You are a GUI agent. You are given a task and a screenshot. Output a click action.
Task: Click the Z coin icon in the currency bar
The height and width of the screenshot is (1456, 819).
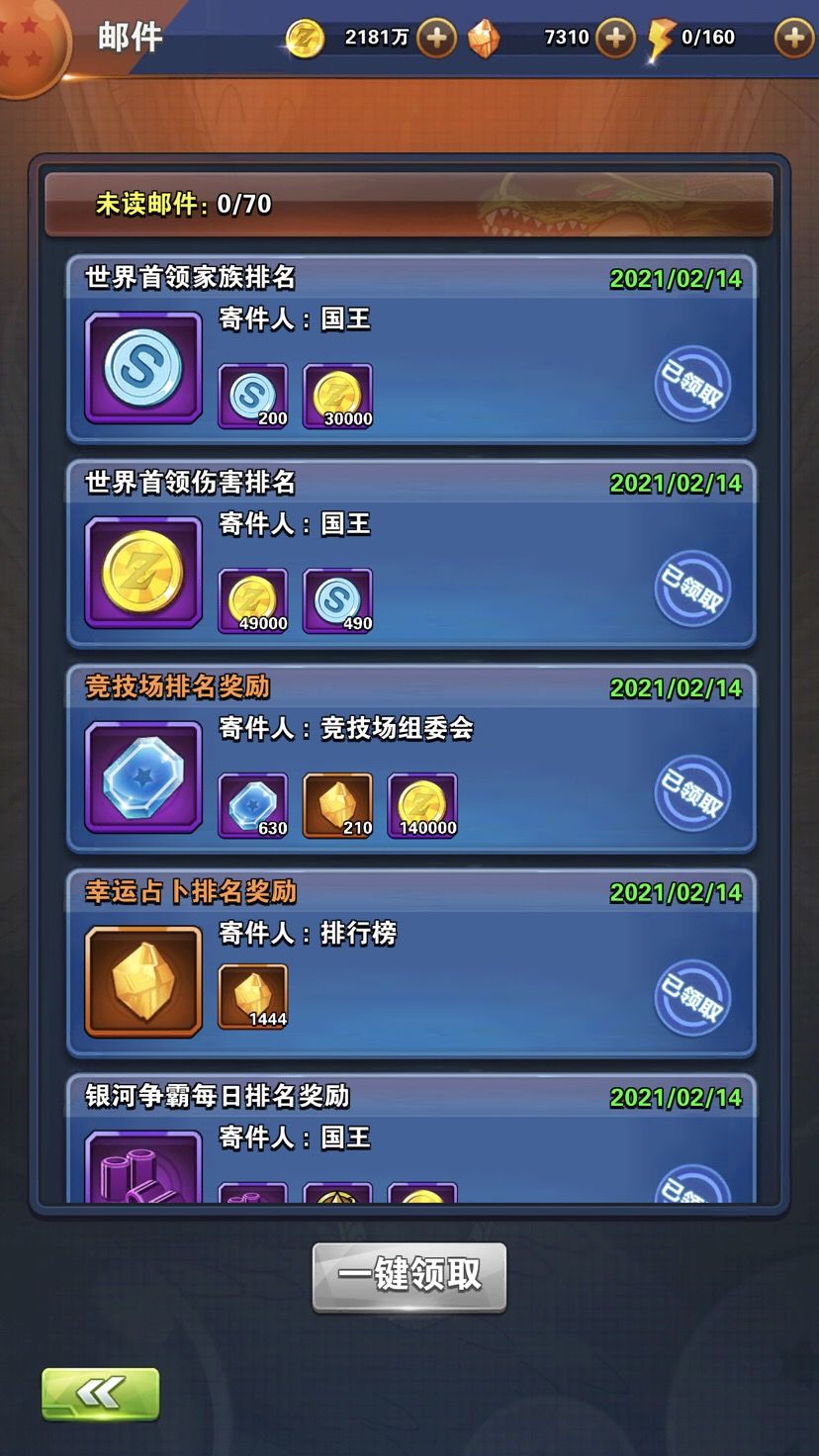pos(305,39)
